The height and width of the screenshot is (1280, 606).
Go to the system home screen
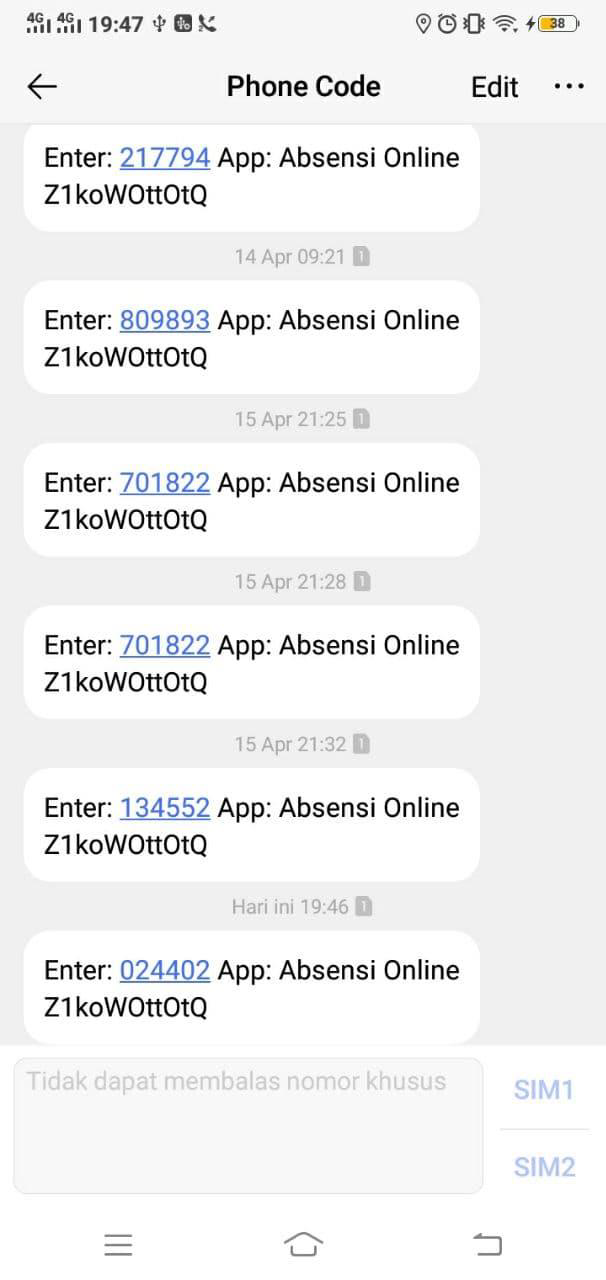(x=303, y=1244)
